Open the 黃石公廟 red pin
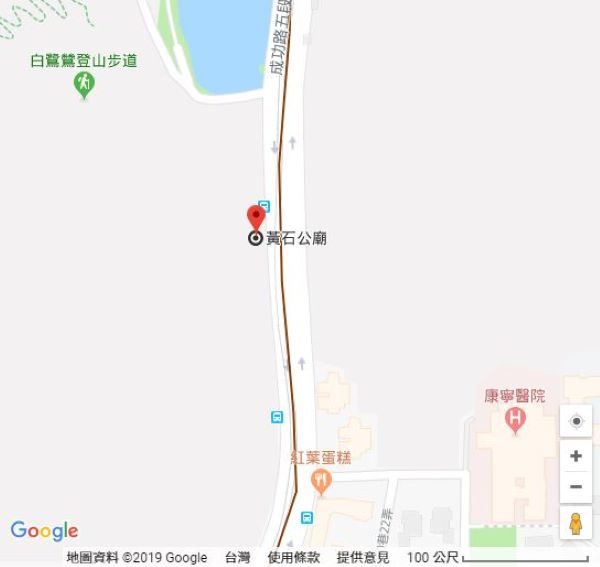 tap(256, 216)
